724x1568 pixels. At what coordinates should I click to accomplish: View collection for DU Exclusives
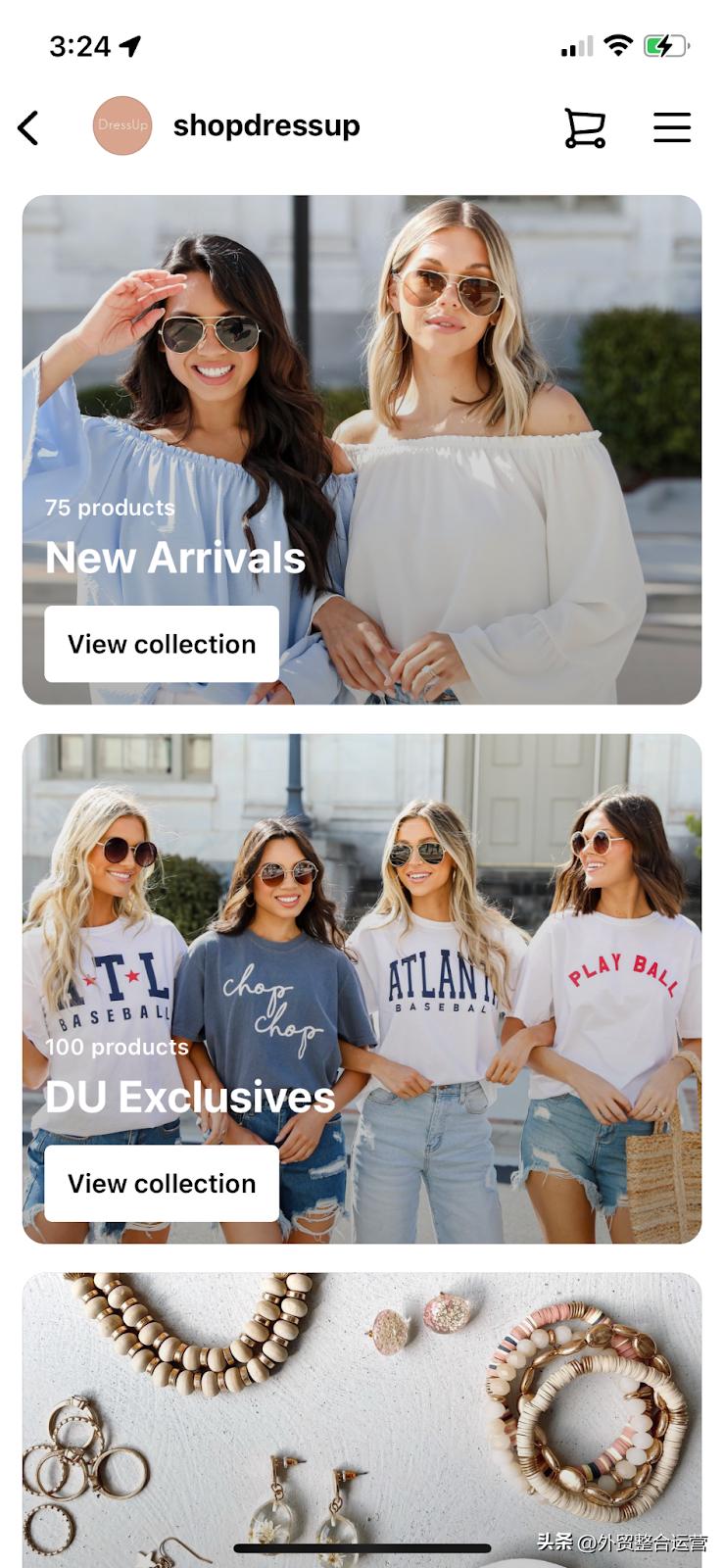coord(162,1183)
